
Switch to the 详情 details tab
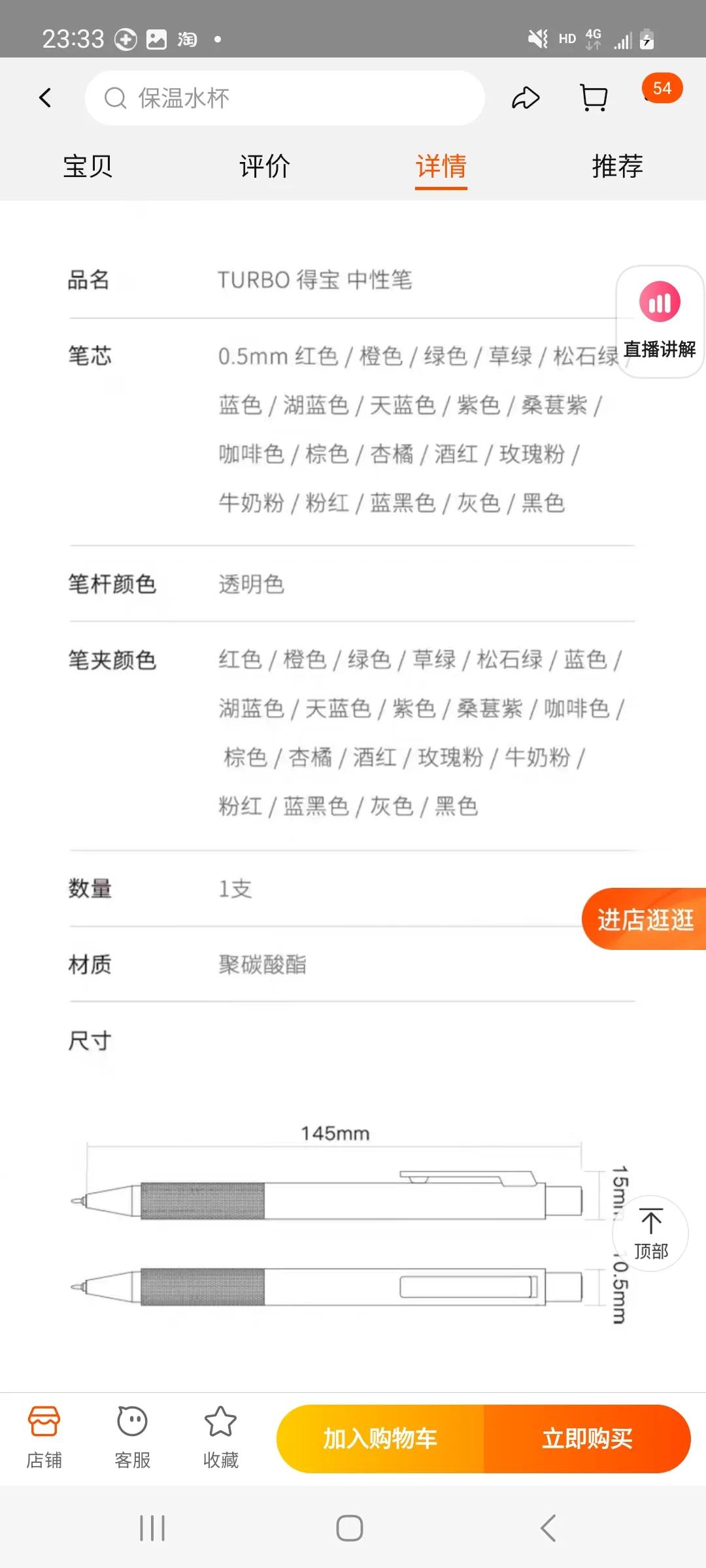[441, 167]
